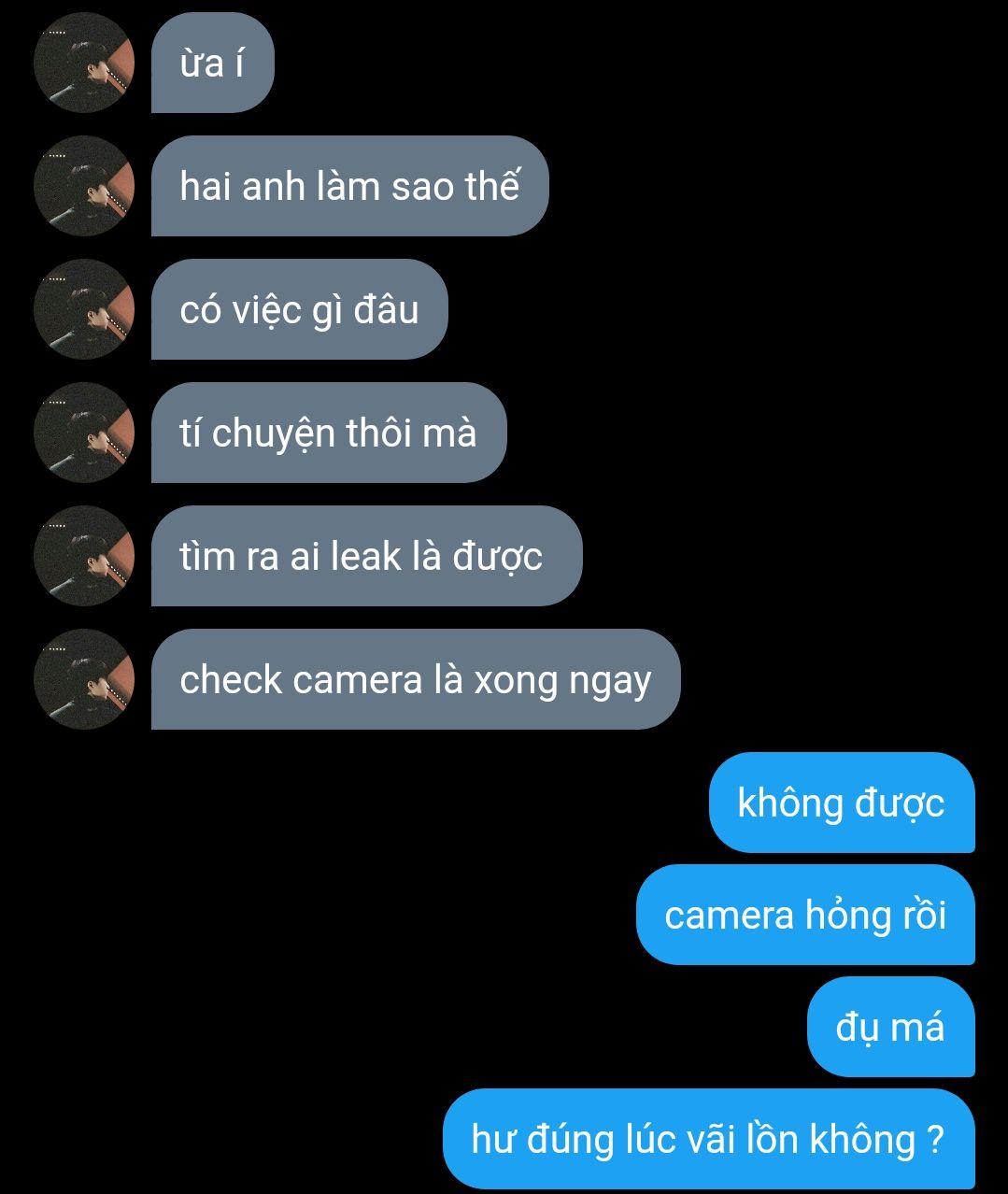Screen dimensions: 1008x1194
Task: Open sender's avatar beside "ừa í"
Action: 84,63
